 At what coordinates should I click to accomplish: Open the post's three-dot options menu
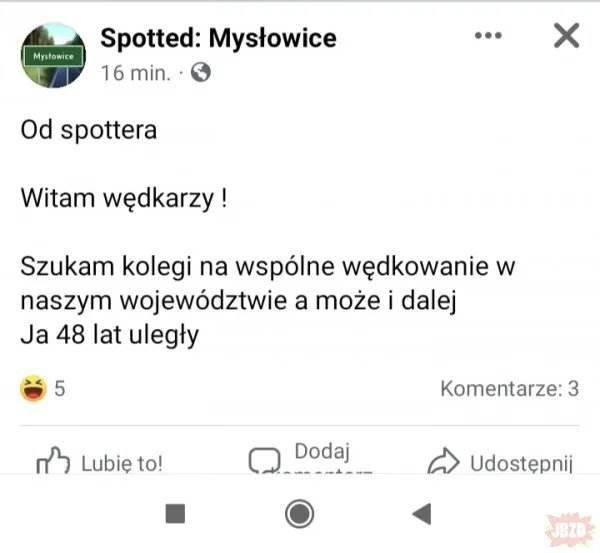[487, 36]
